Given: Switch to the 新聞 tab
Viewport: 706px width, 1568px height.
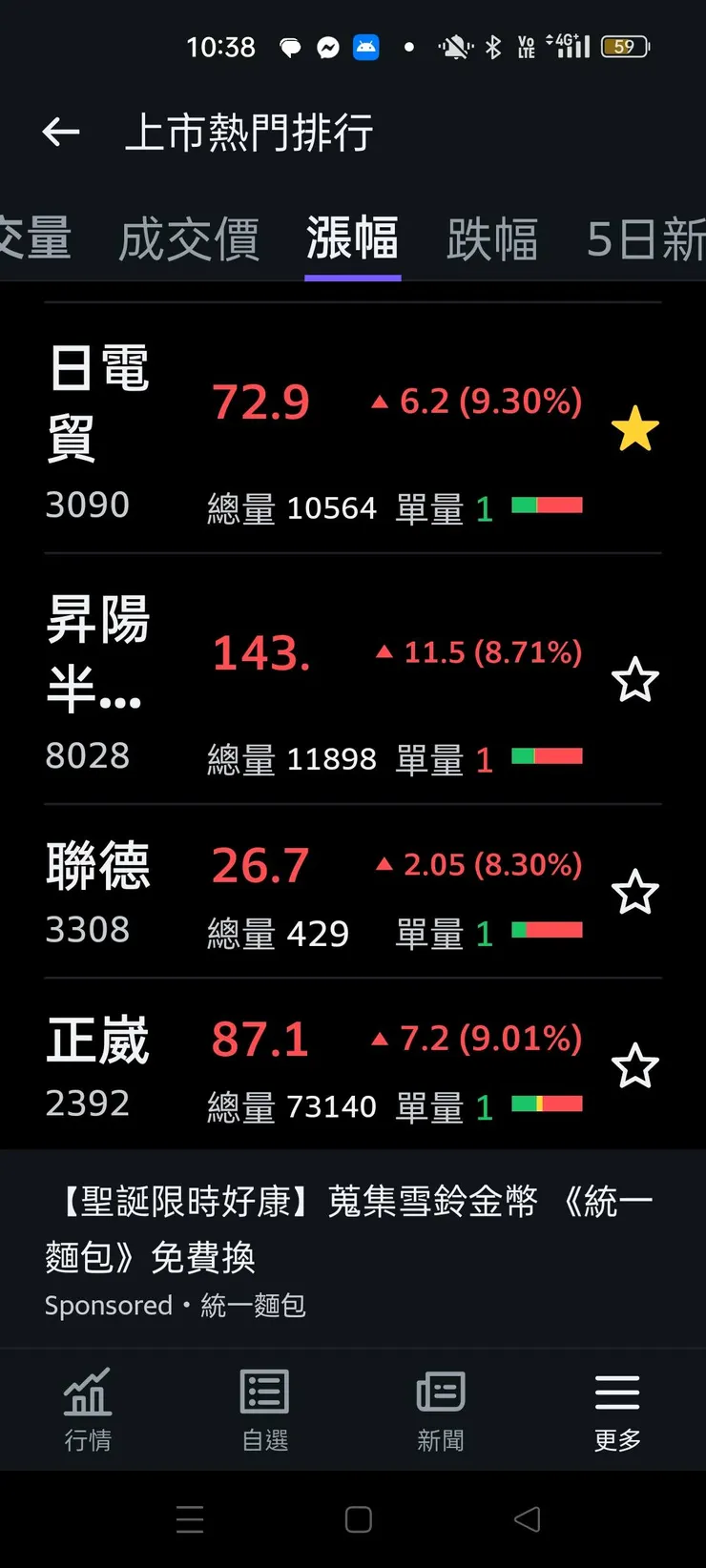Looking at the screenshot, I should (x=441, y=1410).
